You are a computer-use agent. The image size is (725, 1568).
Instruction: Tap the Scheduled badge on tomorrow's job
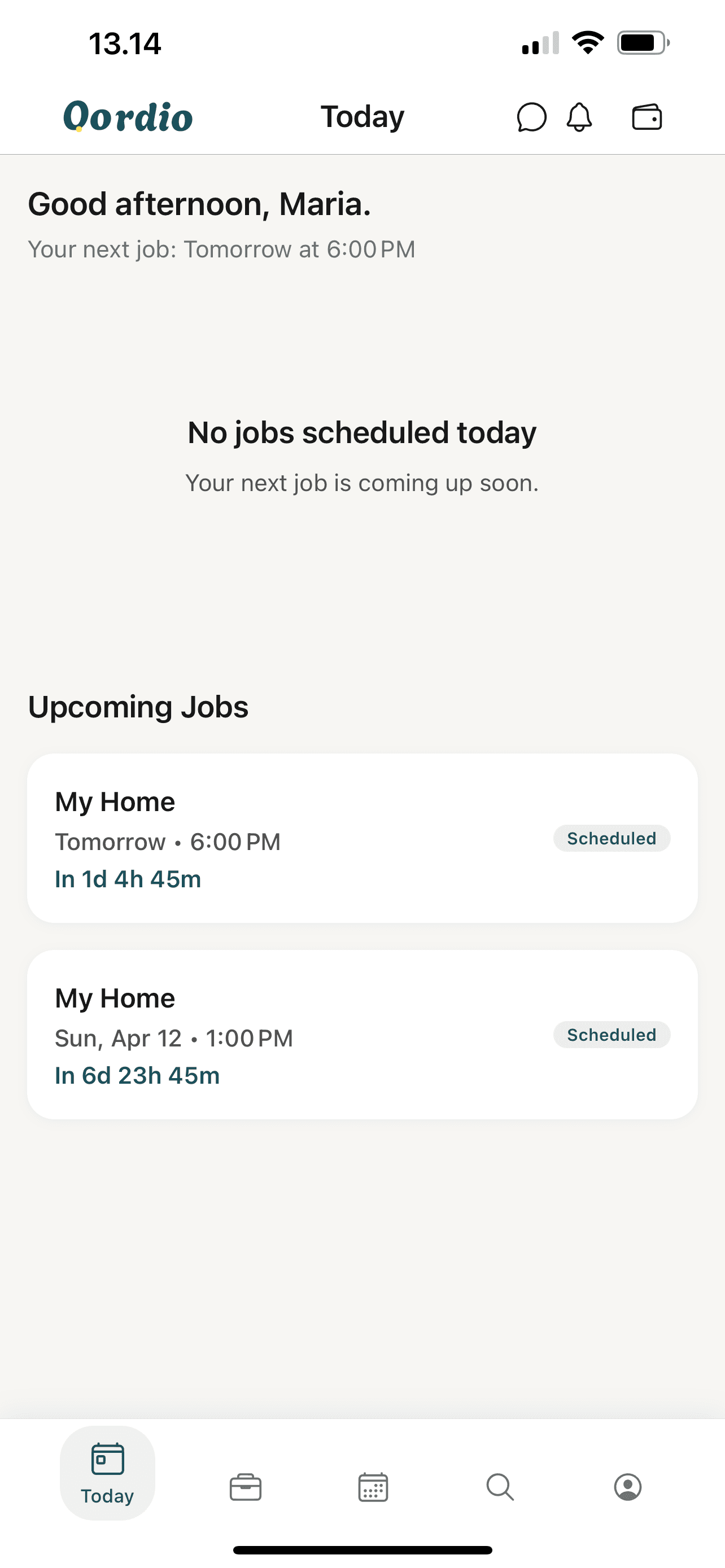pyautogui.click(x=612, y=838)
